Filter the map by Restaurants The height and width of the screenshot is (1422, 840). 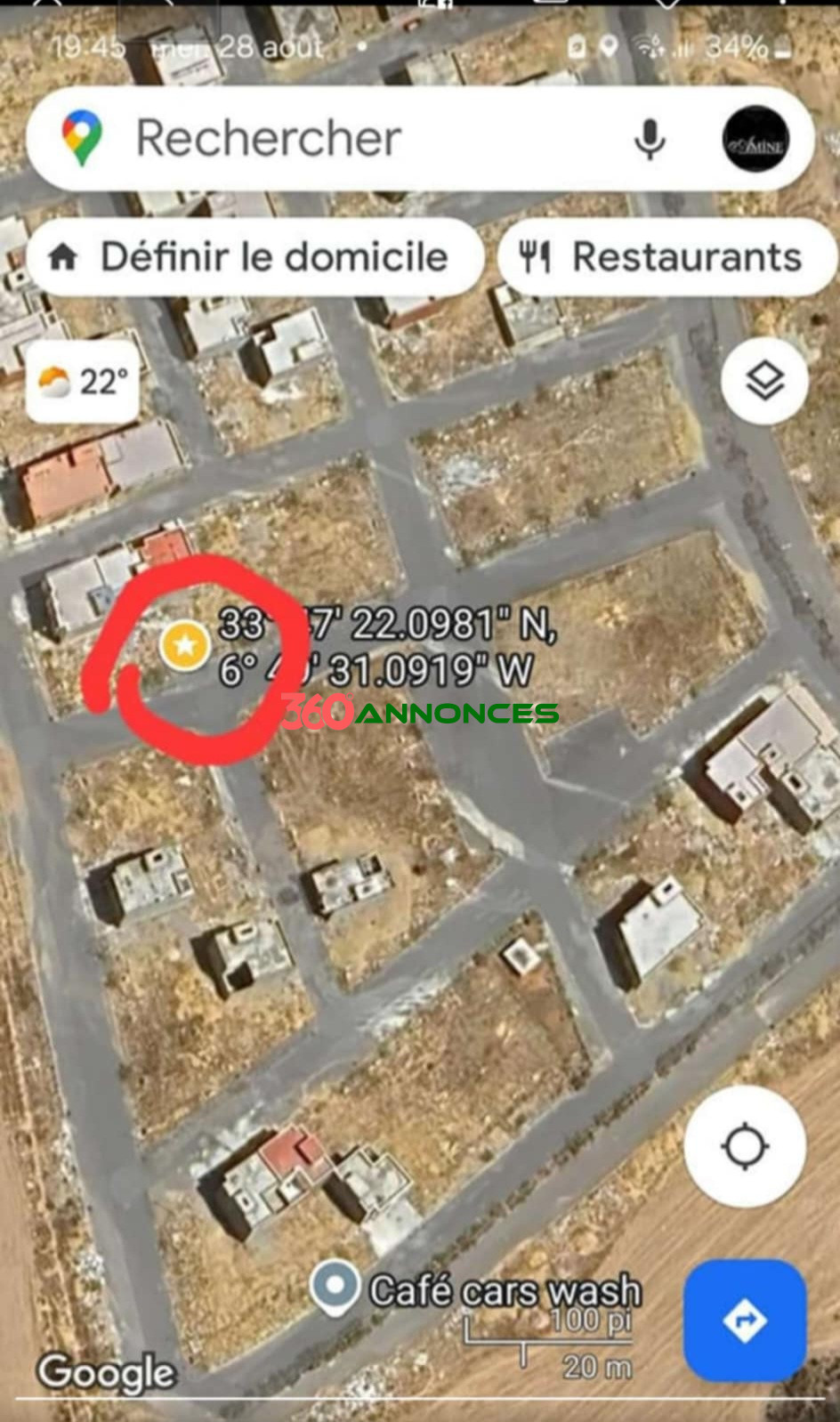pos(667,257)
